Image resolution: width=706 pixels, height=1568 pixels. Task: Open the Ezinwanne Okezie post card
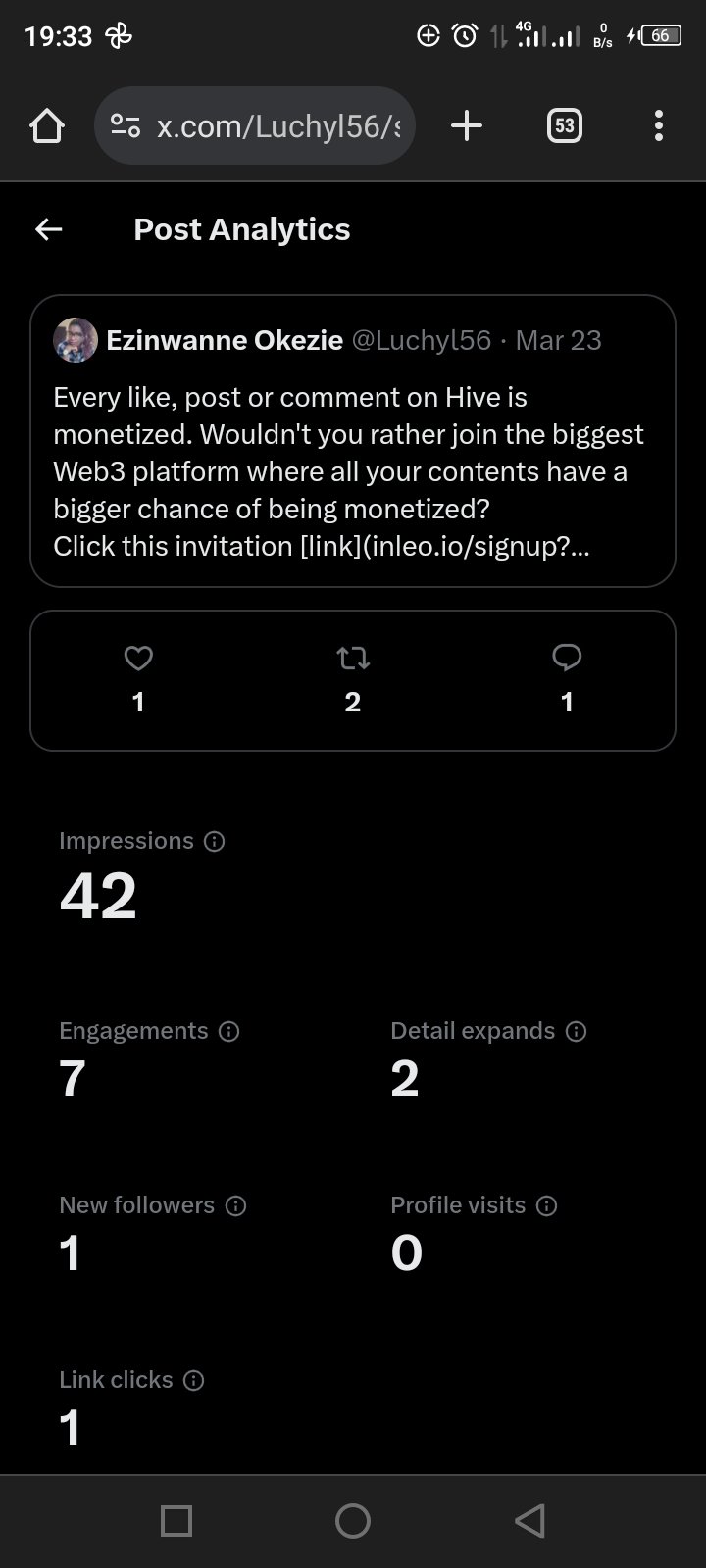coord(353,441)
